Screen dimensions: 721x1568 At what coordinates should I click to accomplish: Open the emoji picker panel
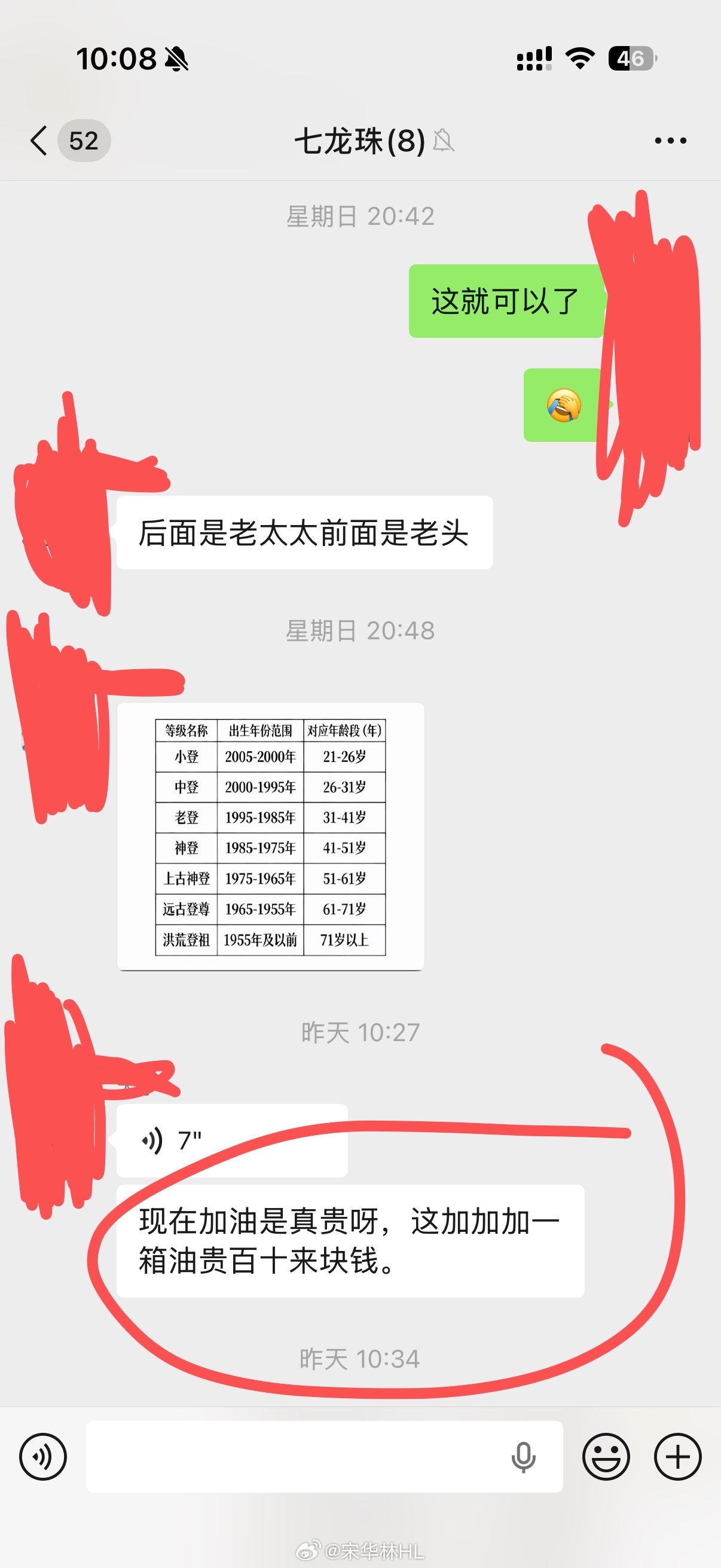click(608, 1456)
